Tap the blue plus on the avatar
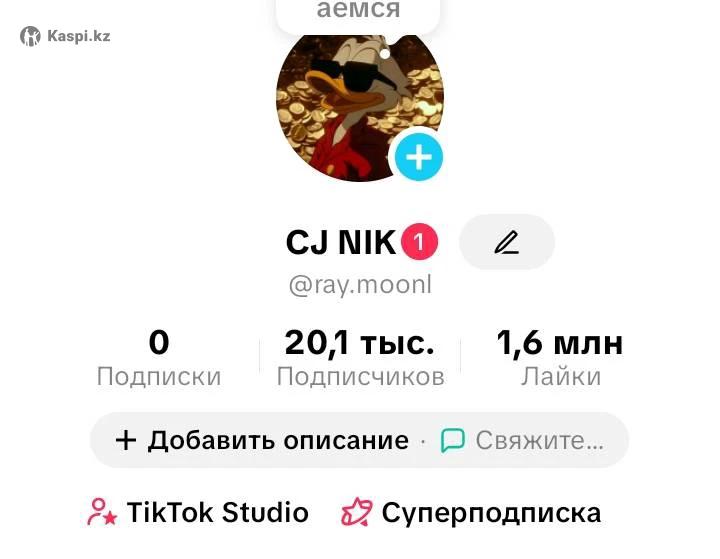Image resolution: width=720 pixels, height=559 pixels. [x=418, y=157]
